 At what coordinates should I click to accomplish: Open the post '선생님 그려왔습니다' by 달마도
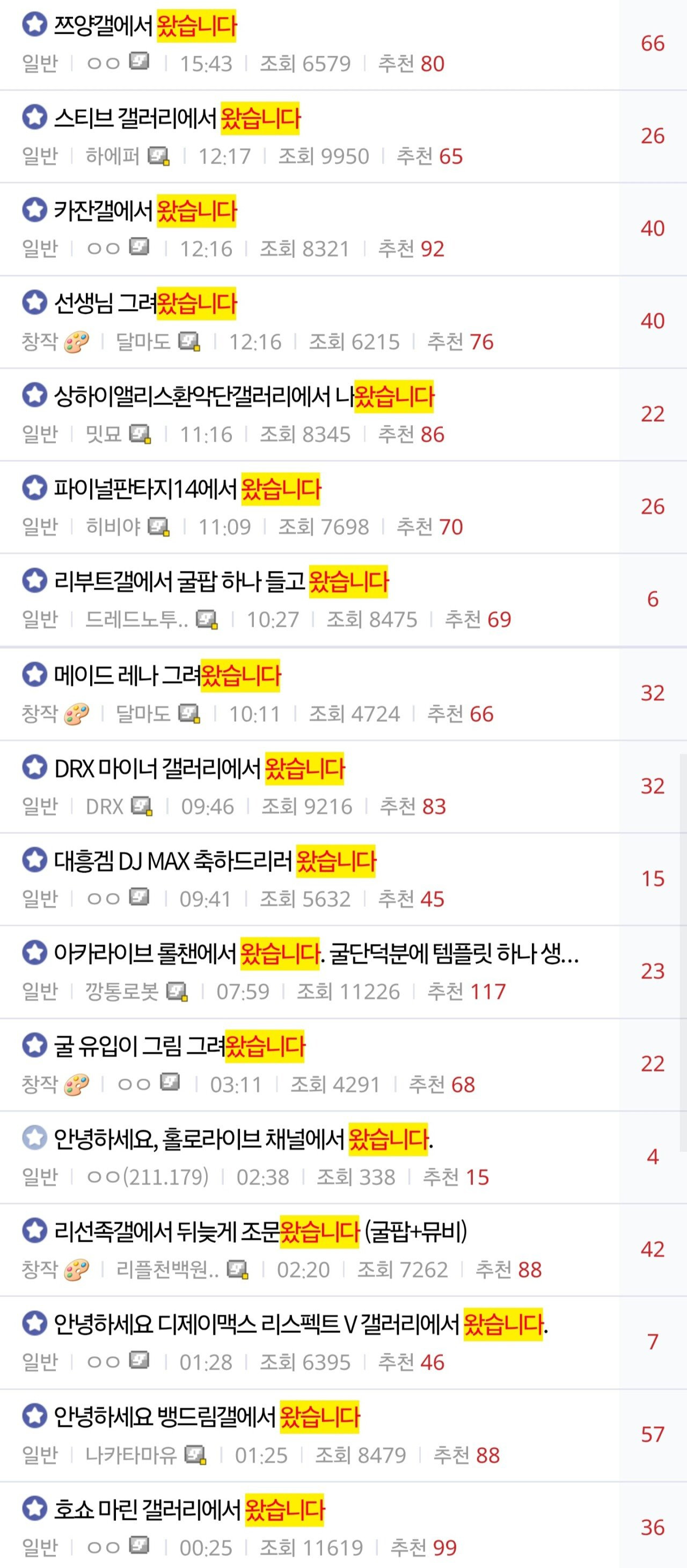(x=145, y=303)
